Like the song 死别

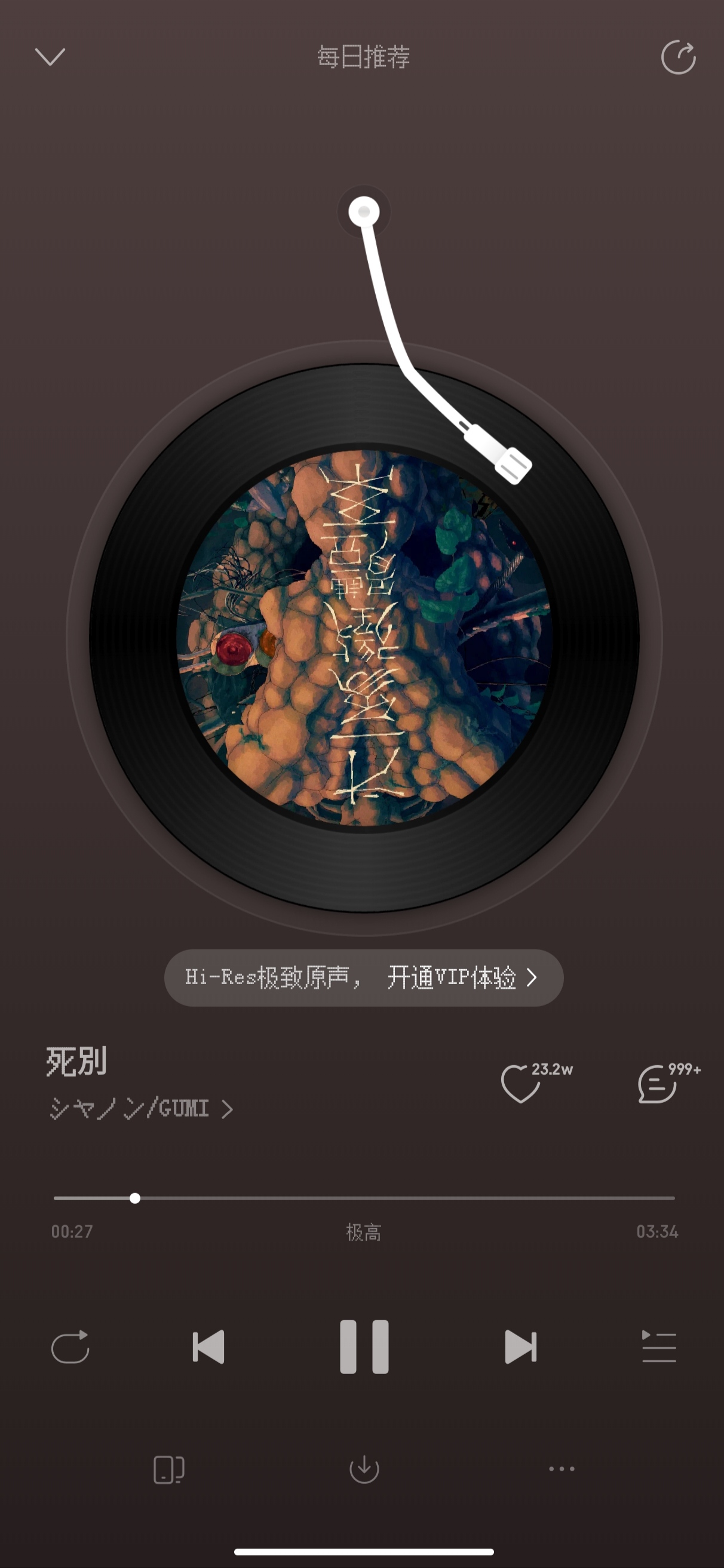click(521, 1084)
